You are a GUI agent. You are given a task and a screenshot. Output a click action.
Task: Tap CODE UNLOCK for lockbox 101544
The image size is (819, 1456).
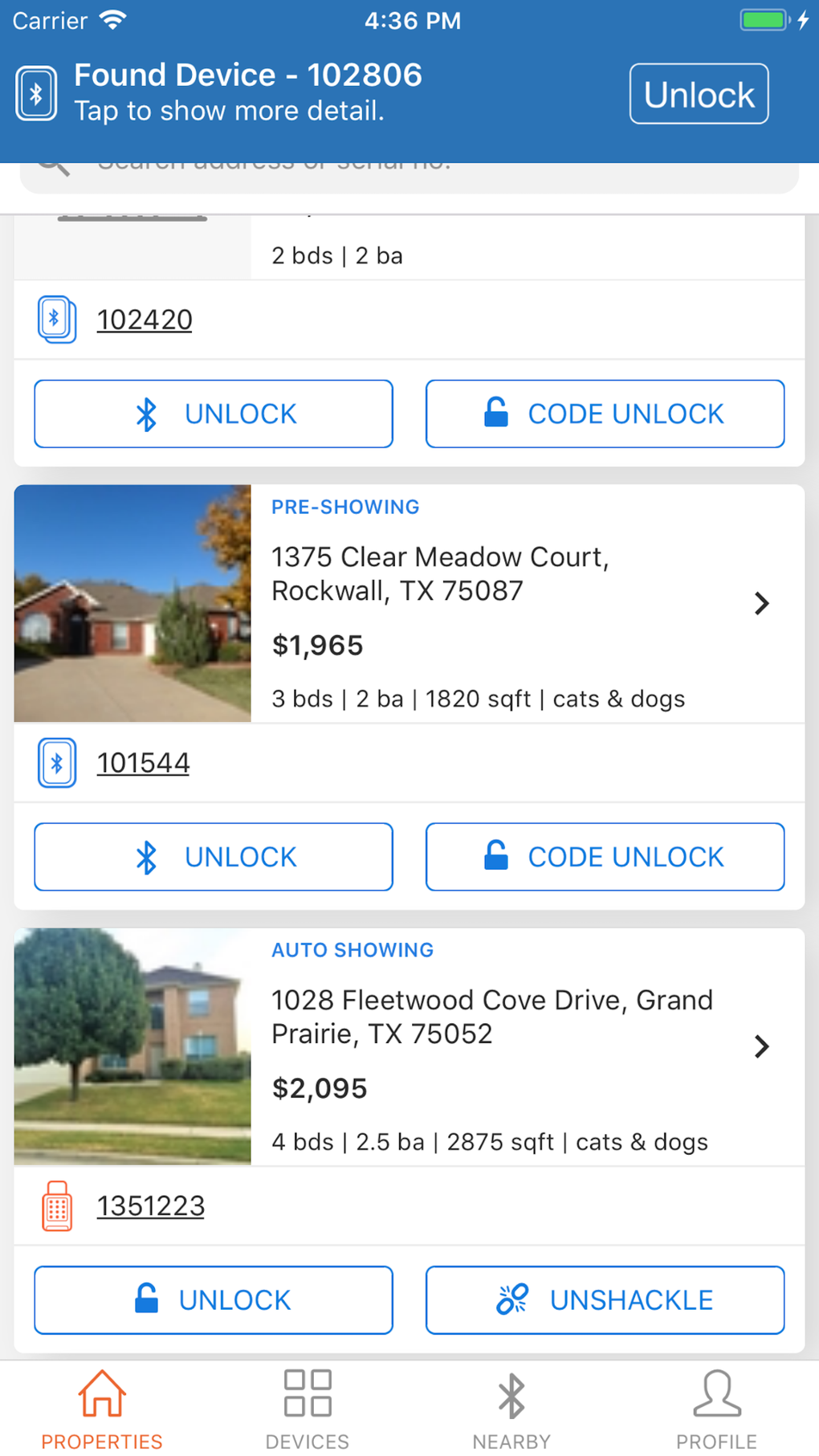click(x=605, y=856)
